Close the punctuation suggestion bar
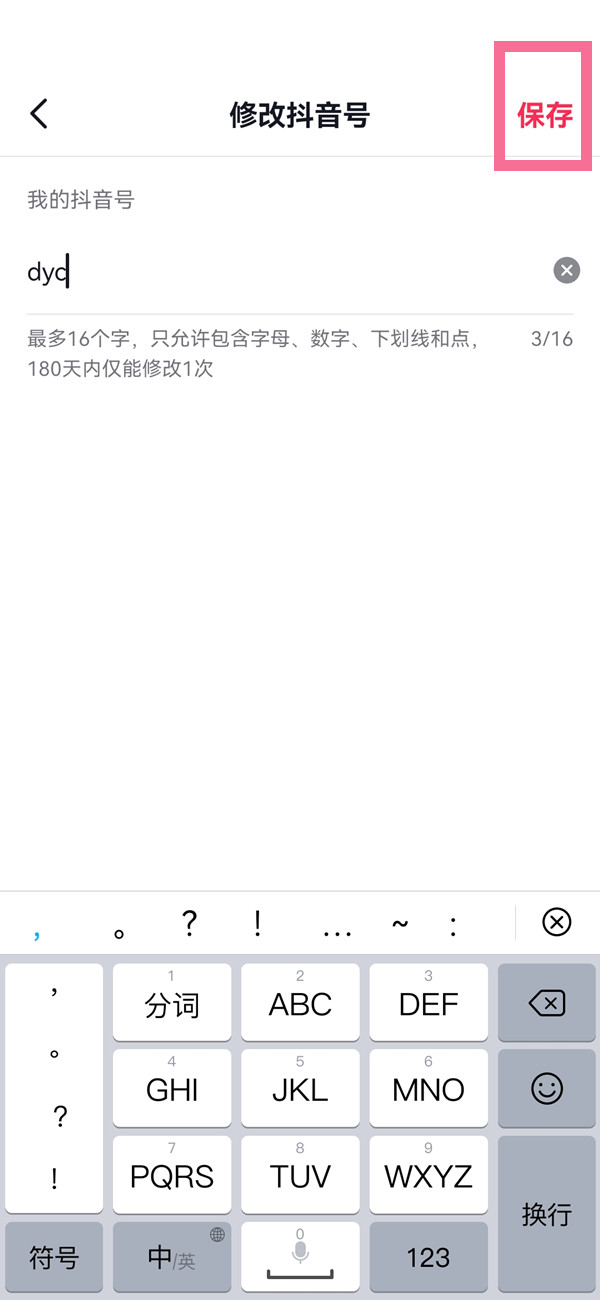This screenshot has height=1300, width=600. pos(556,921)
